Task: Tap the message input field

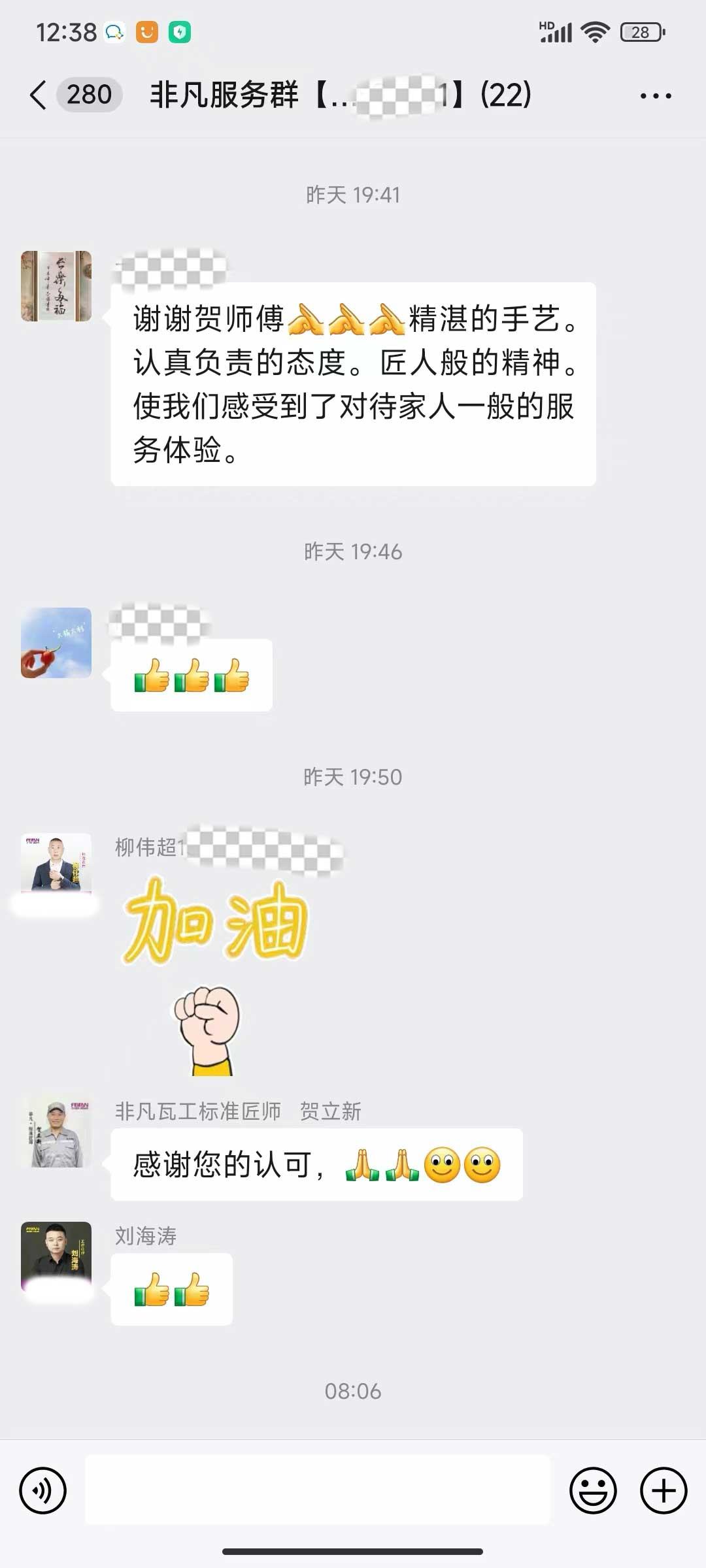Action: point(318,1490)
